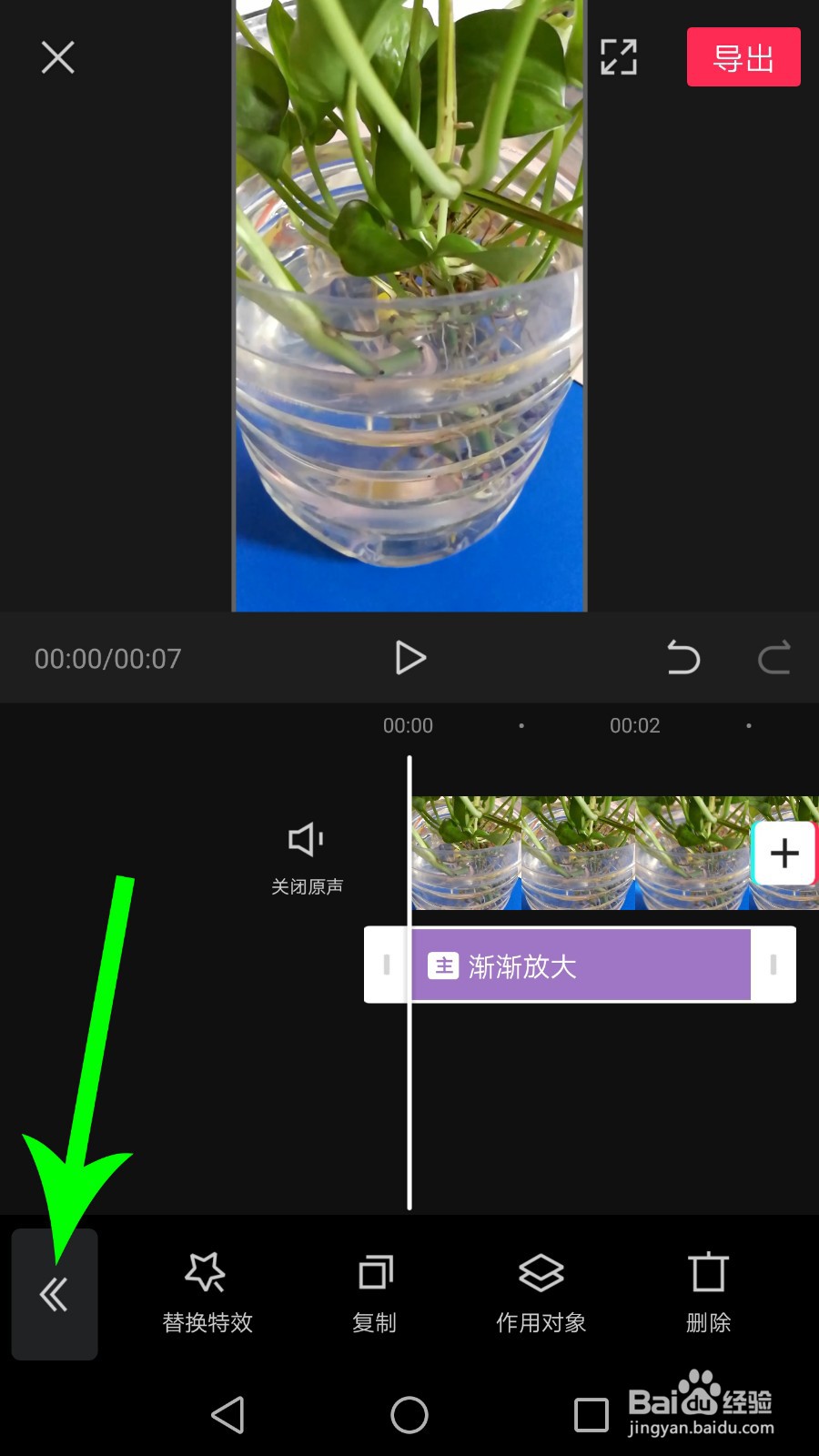Delete the effect with 删除
Image resolution: width=819 pixels, height=1456 pixels.
[708, 1292]
